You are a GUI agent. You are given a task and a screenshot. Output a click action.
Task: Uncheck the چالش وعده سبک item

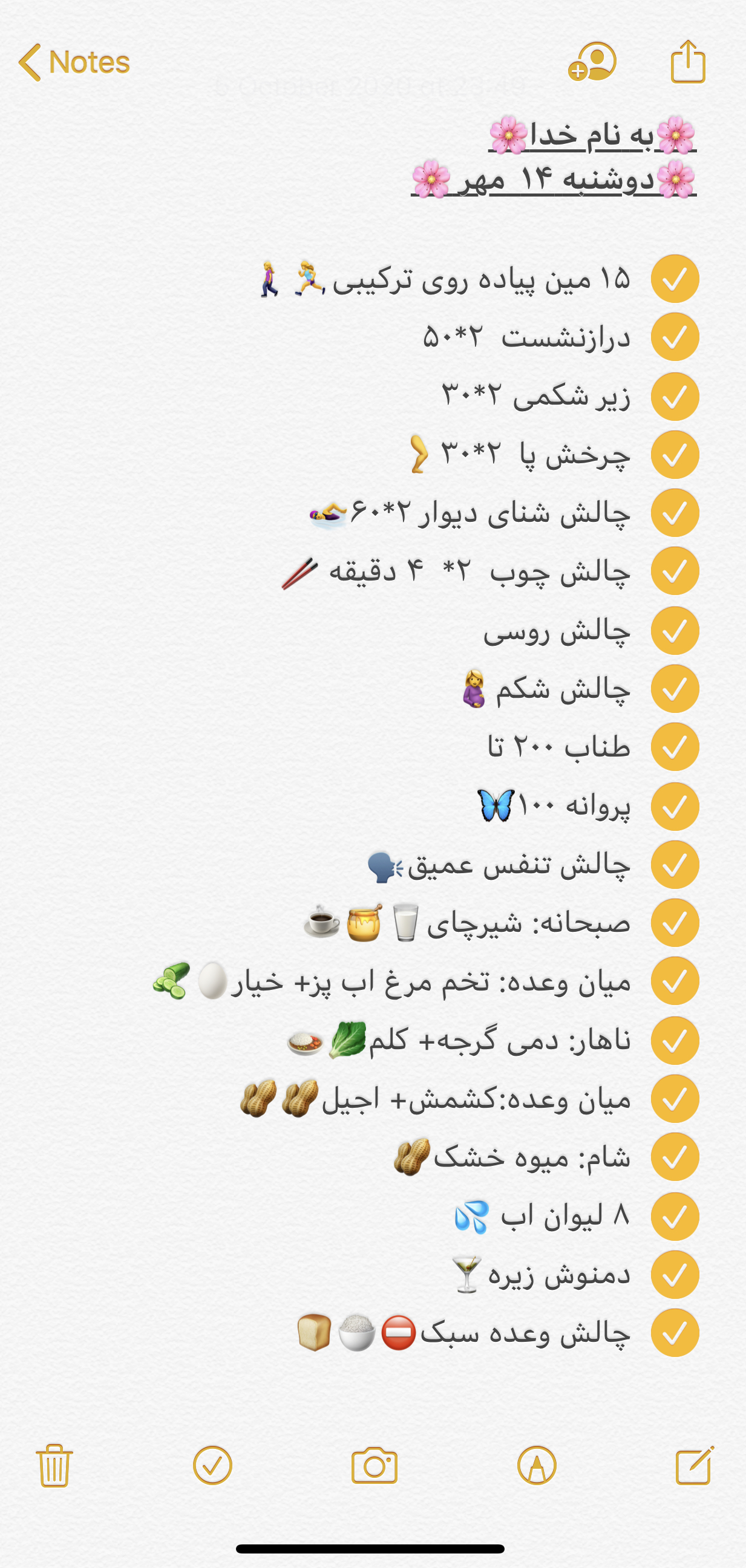coord(675,1333)
